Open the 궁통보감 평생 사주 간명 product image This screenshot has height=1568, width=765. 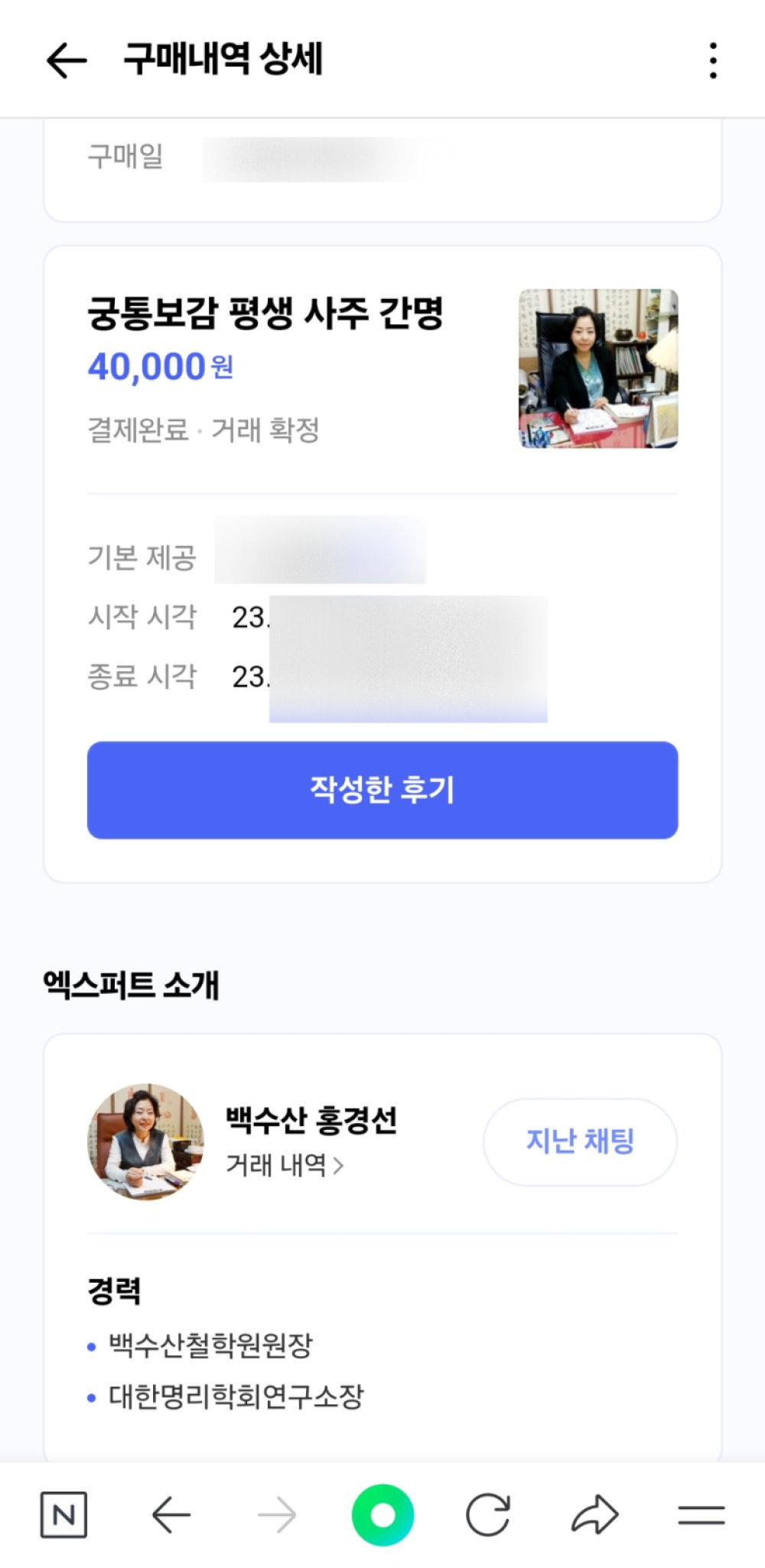(x=598, y=368)
